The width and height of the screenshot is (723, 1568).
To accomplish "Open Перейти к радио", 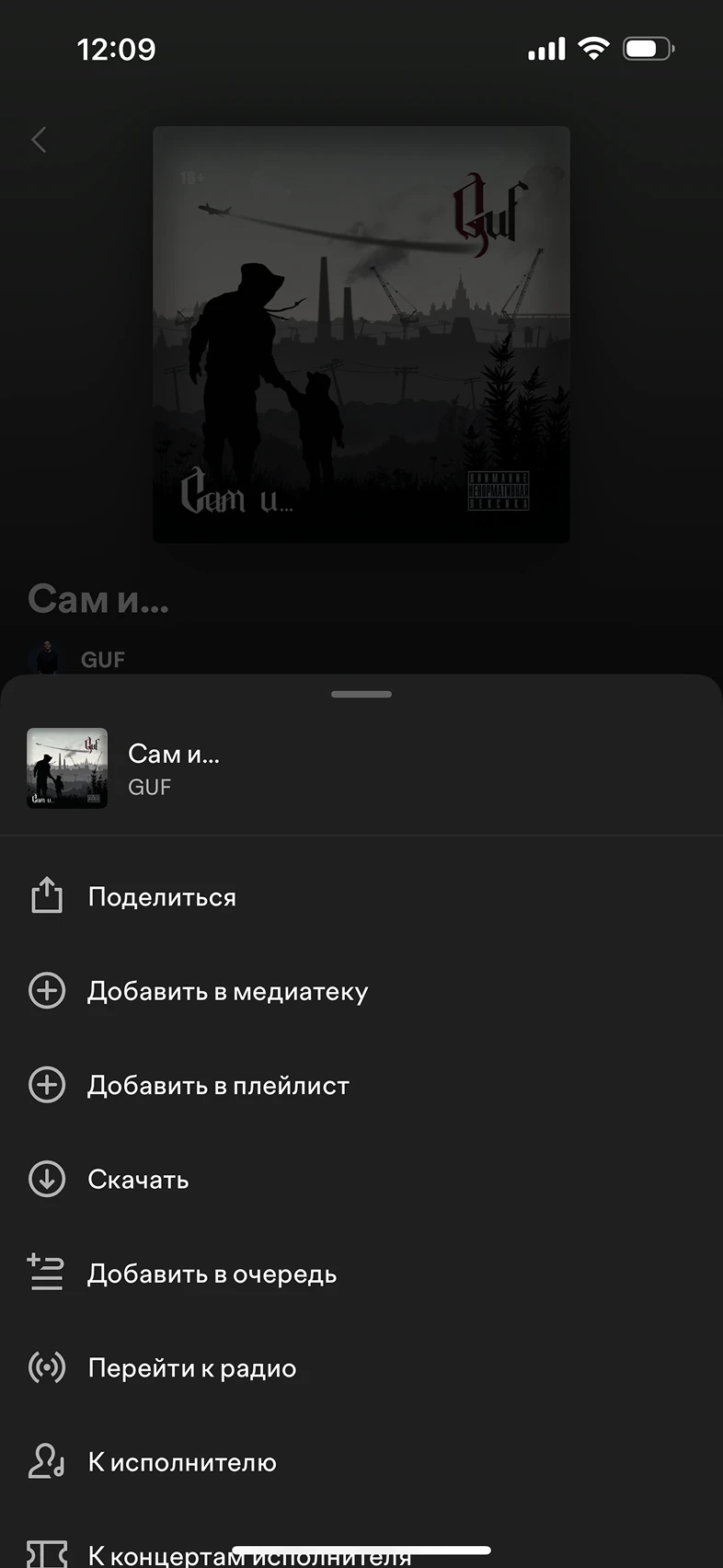I will click(361, 1367).
